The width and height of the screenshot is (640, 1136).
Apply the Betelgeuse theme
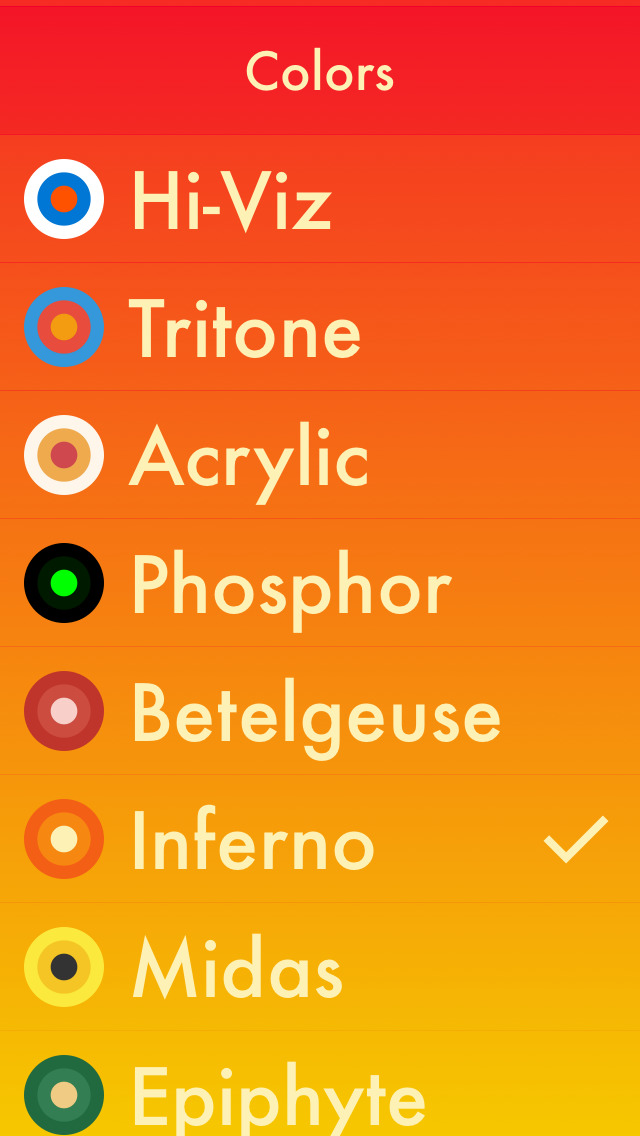tap(320, 711)
